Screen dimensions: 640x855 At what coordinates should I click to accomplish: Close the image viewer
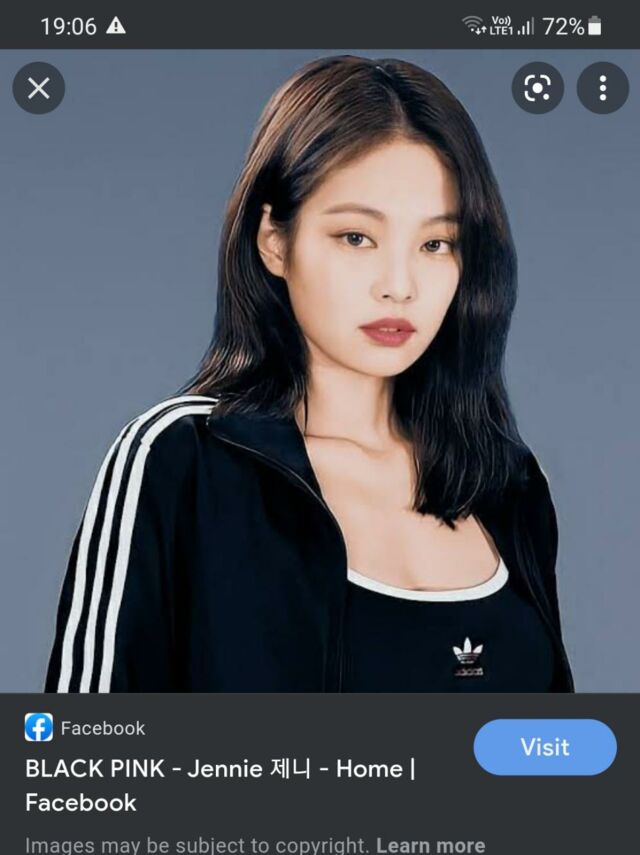click(x=38, y=88)
